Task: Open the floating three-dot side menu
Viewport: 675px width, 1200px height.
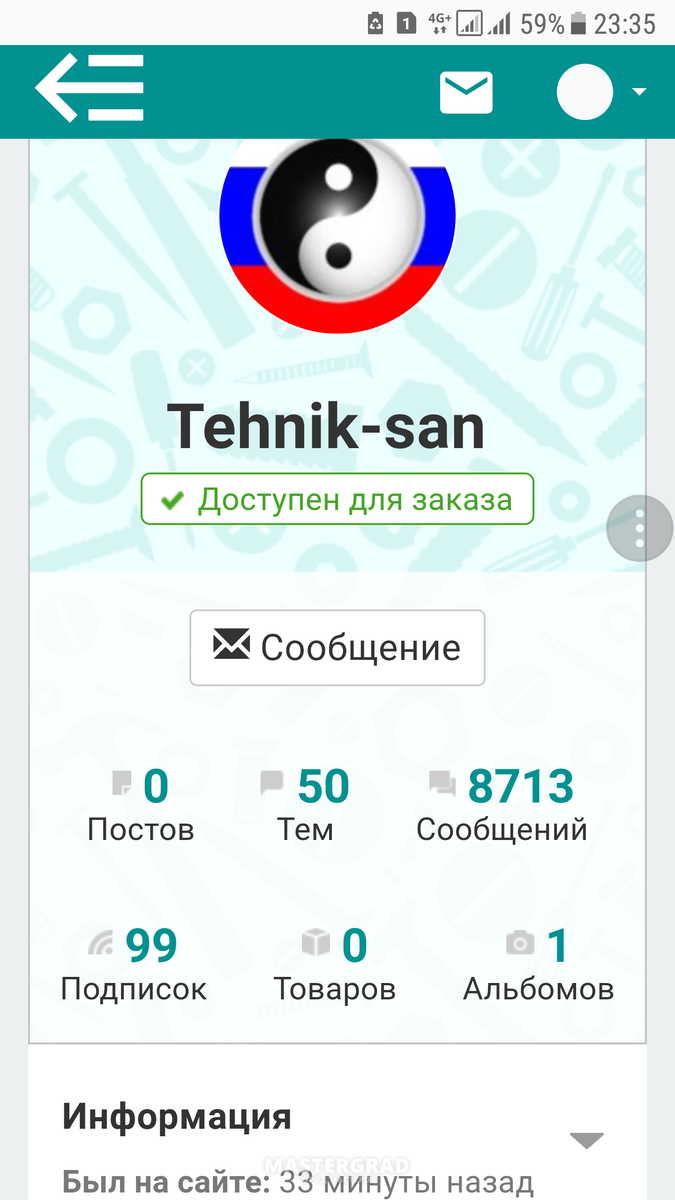Action: click(640, 528)
